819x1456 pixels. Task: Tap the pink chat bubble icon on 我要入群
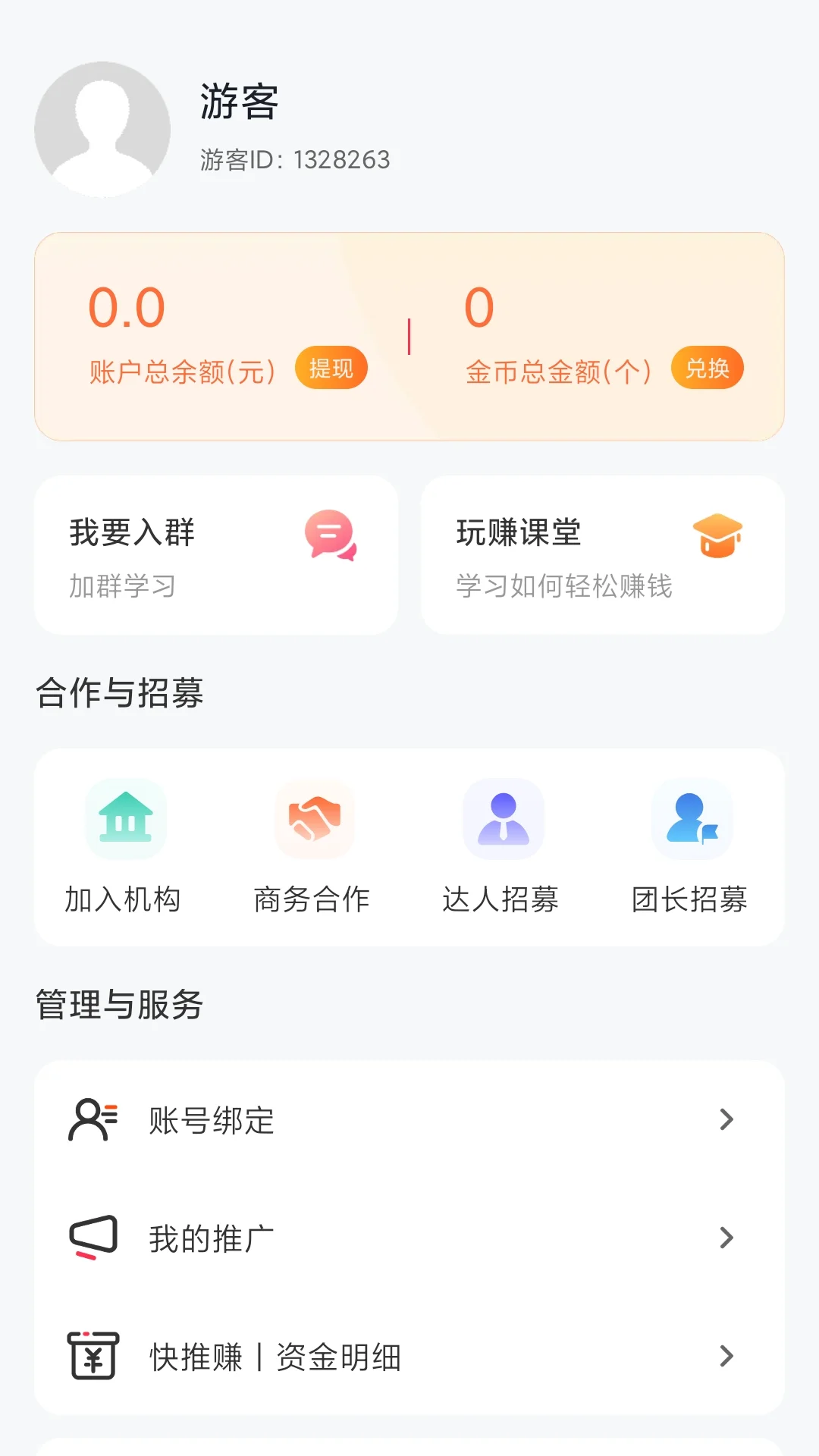331,537
